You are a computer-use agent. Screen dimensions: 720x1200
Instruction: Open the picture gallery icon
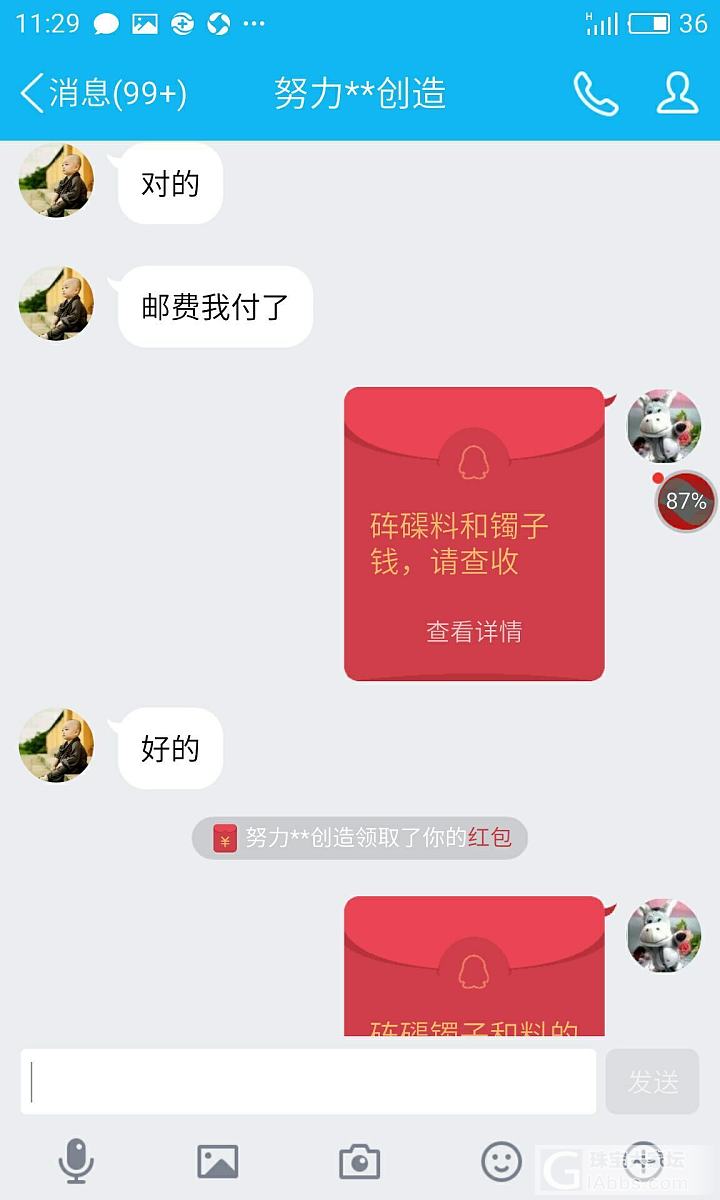coord(217,1162)
